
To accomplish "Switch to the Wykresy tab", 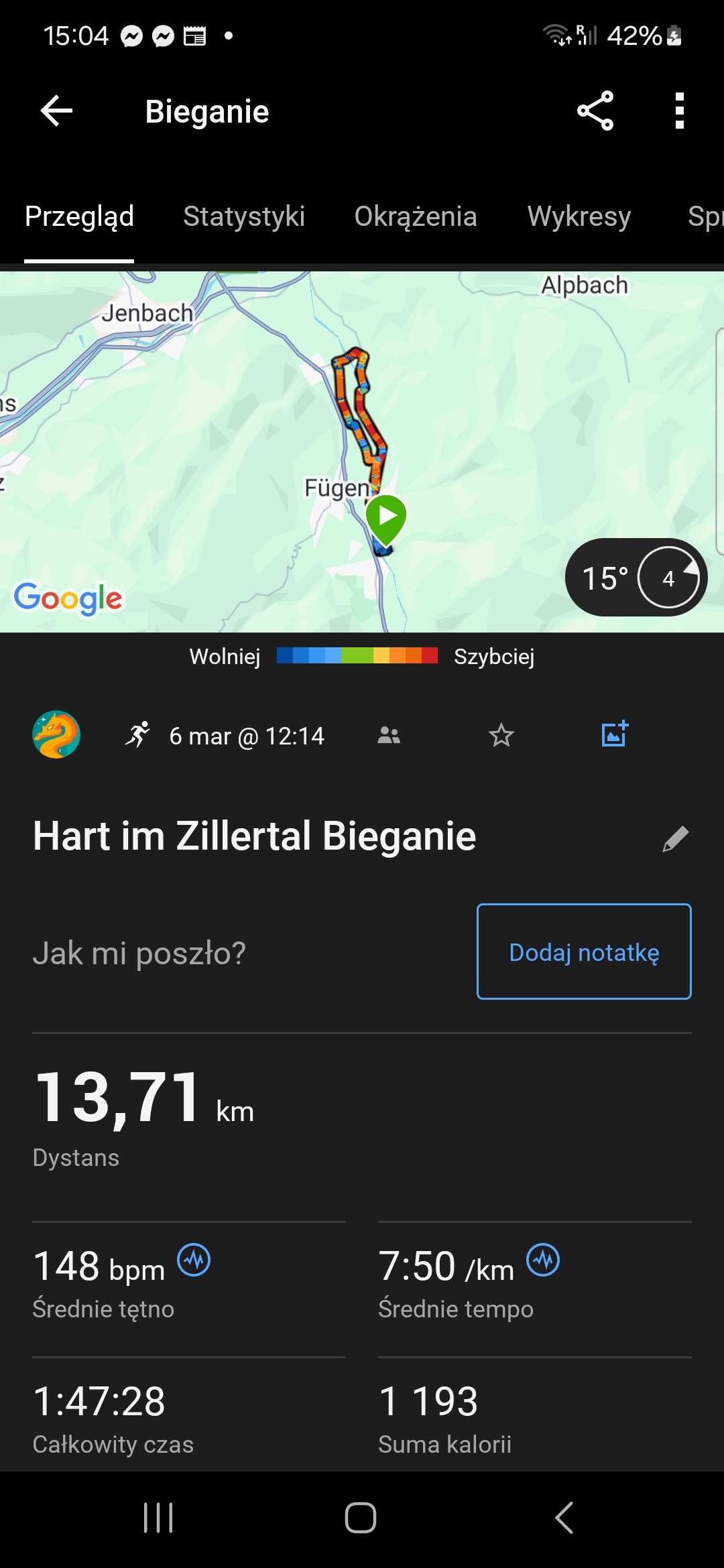I will [579, 216].
